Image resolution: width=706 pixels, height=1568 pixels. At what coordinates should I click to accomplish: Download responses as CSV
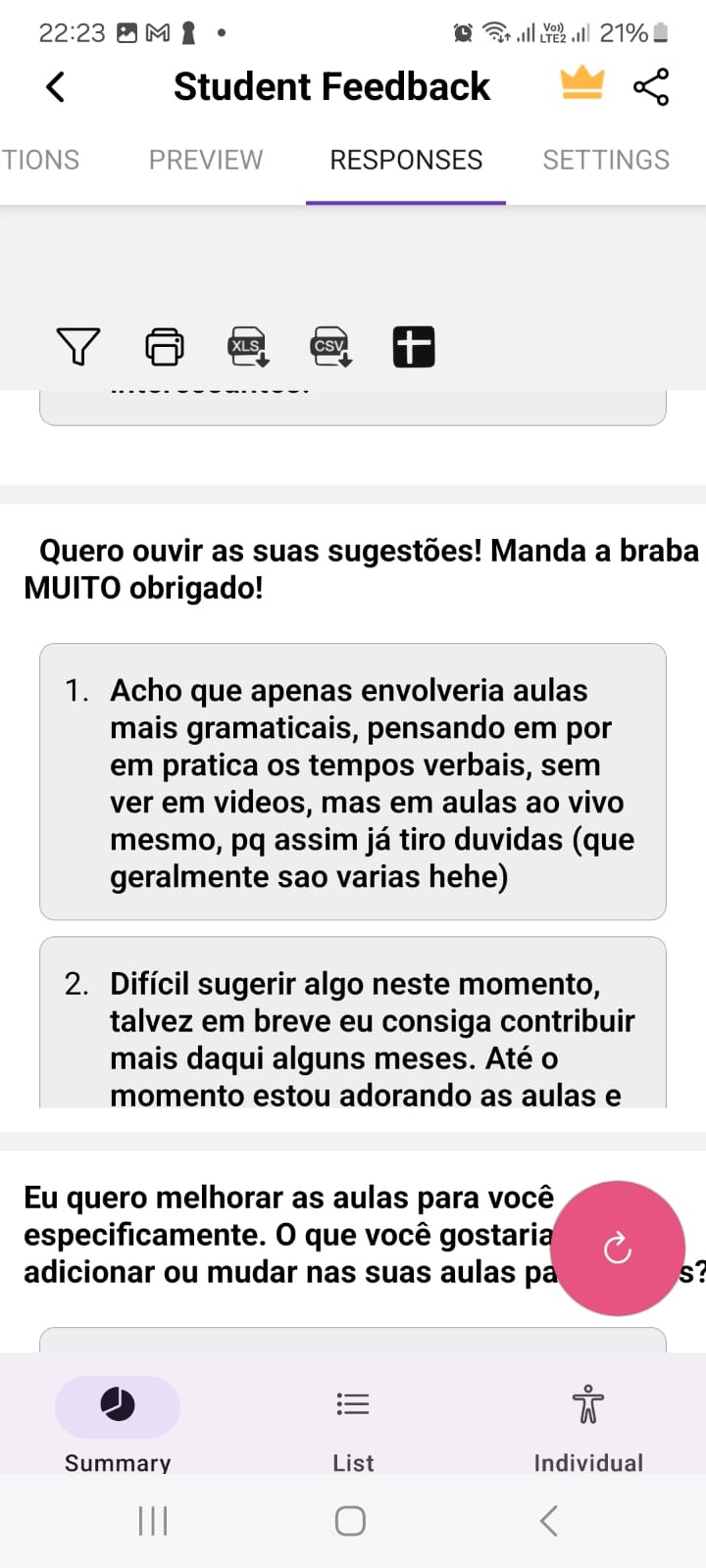click(331, 347)
